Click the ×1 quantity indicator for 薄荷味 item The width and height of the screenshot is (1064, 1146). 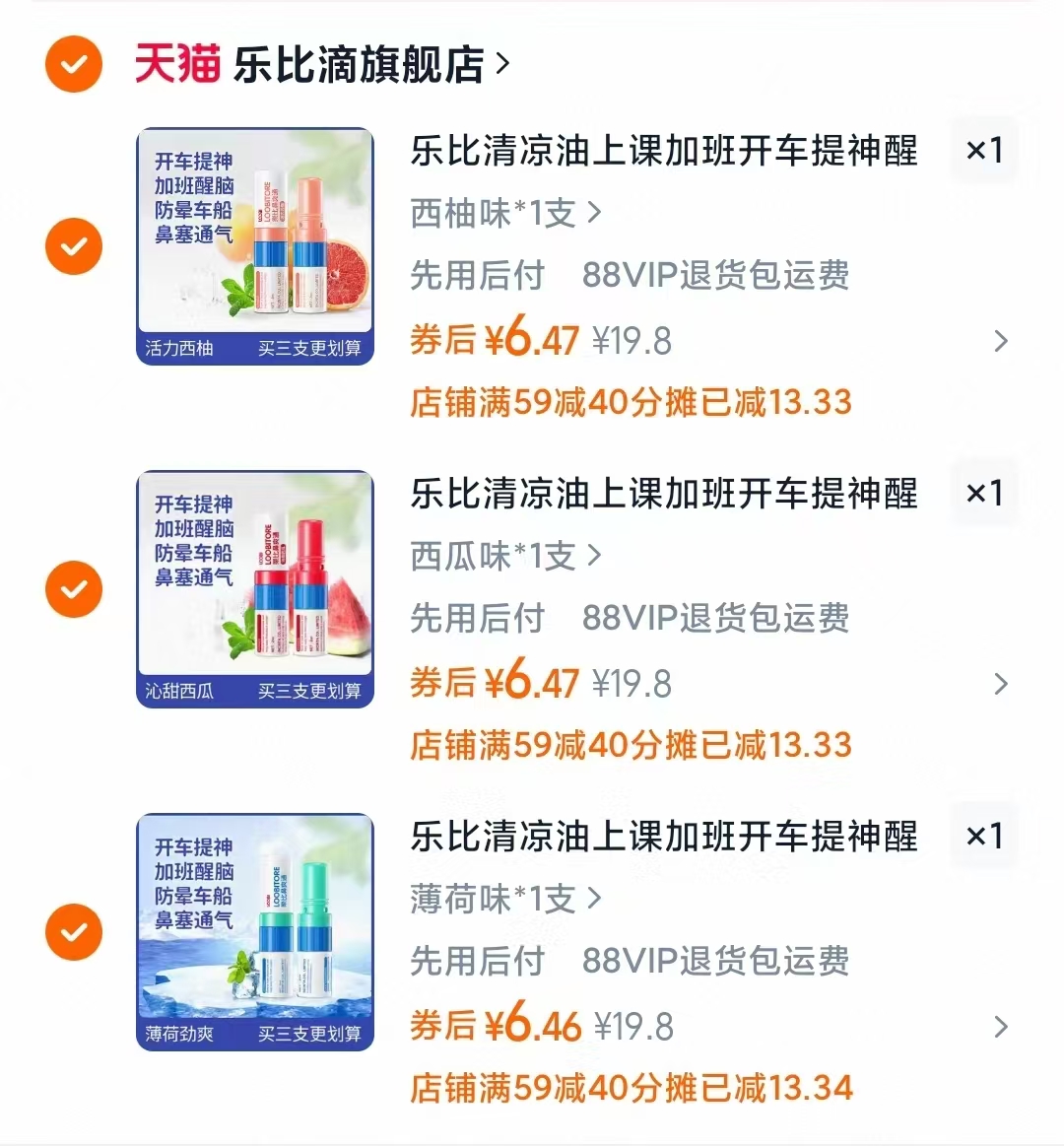coord(984,836)
